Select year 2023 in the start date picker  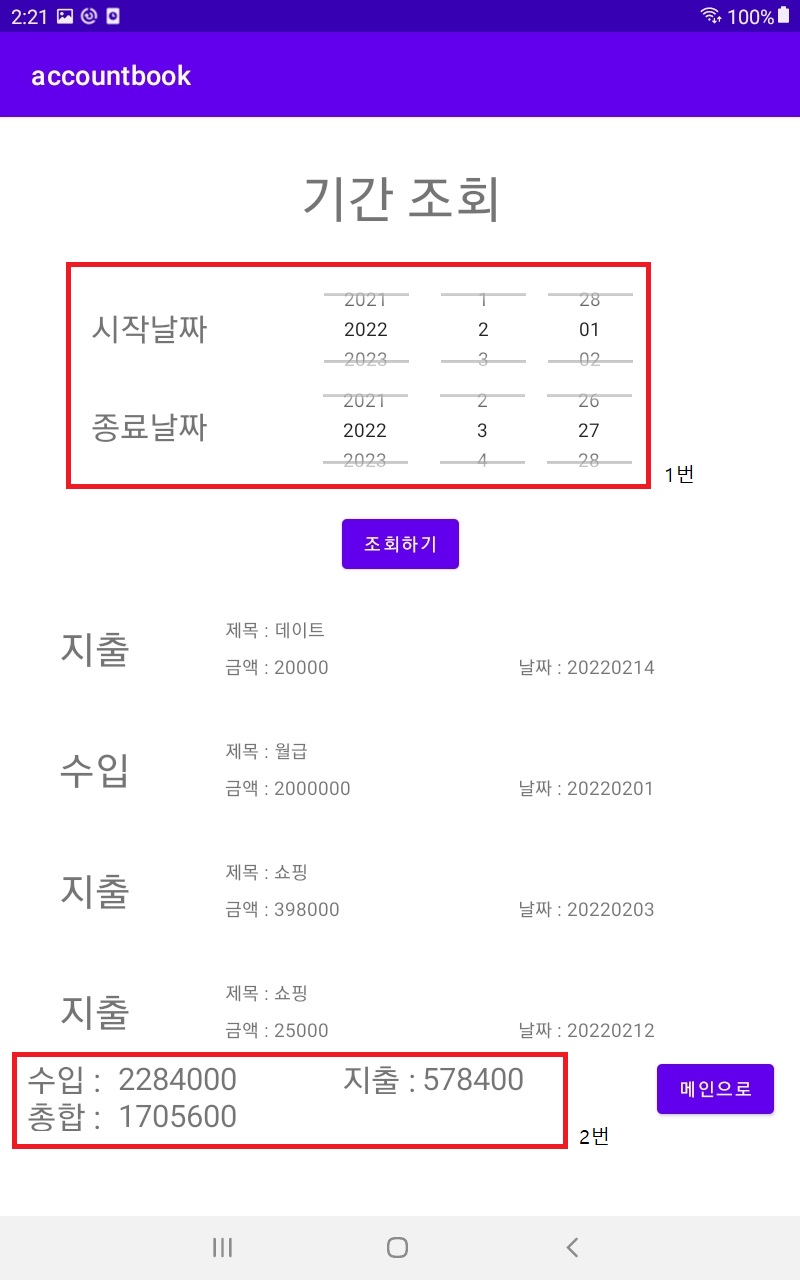coord(367,358)
